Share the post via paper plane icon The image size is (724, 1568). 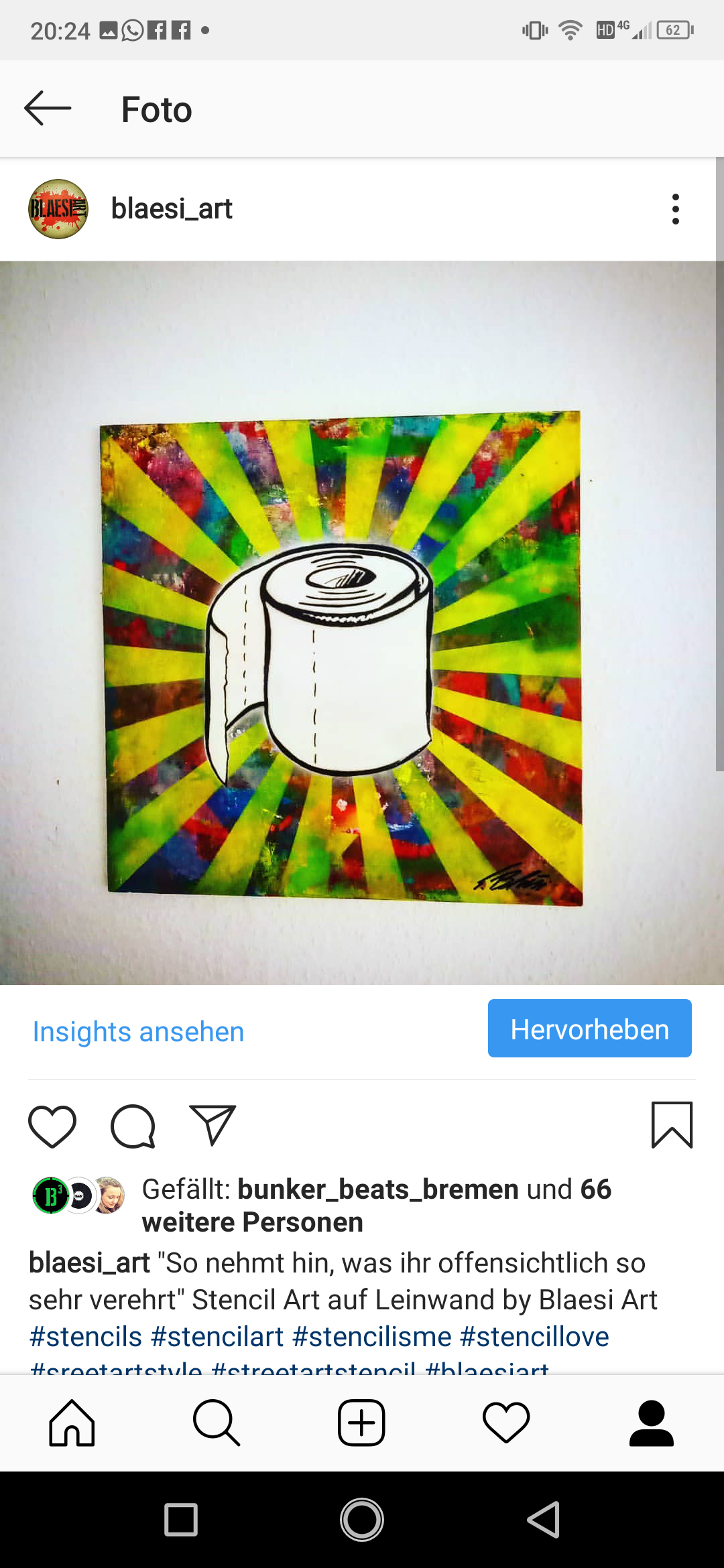point(213,1124)
